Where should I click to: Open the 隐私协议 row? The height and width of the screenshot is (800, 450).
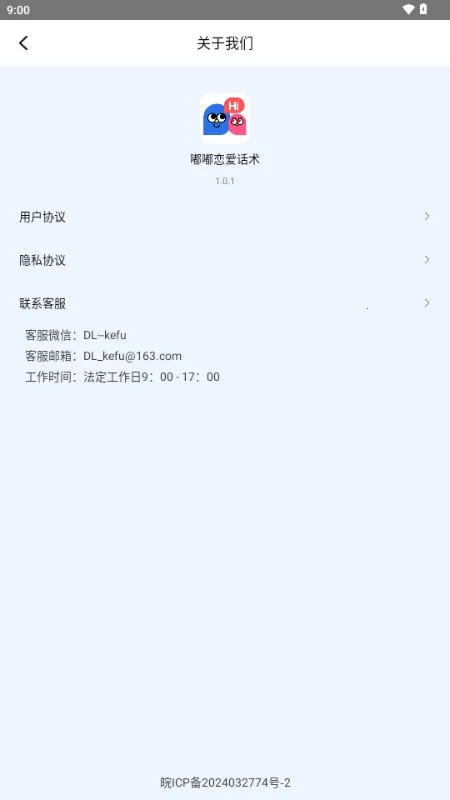click(x=225, y=260)
